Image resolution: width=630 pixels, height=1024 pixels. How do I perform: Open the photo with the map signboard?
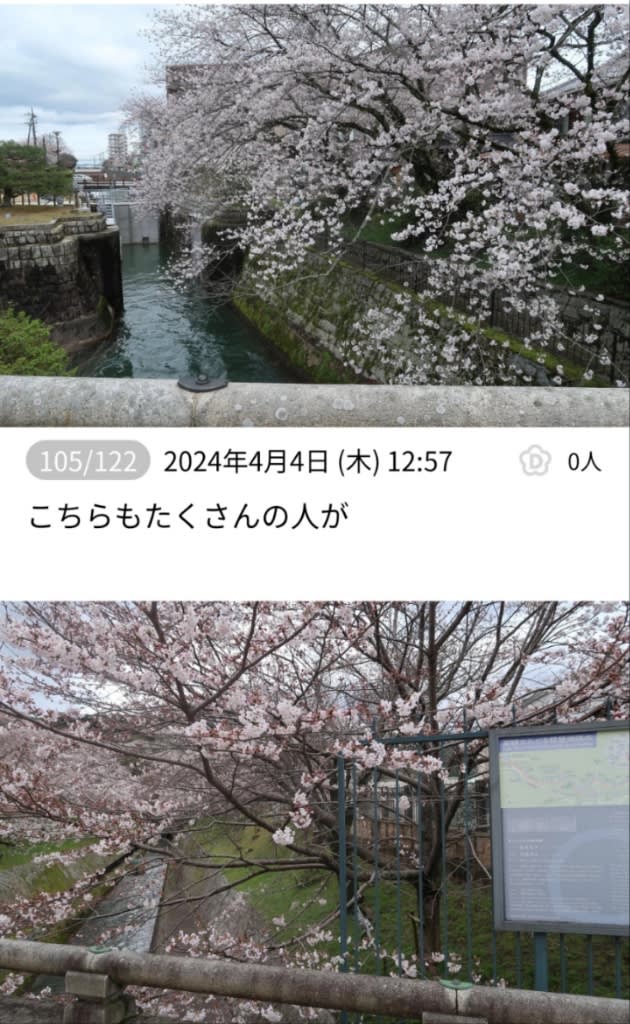tap(315, 812)
